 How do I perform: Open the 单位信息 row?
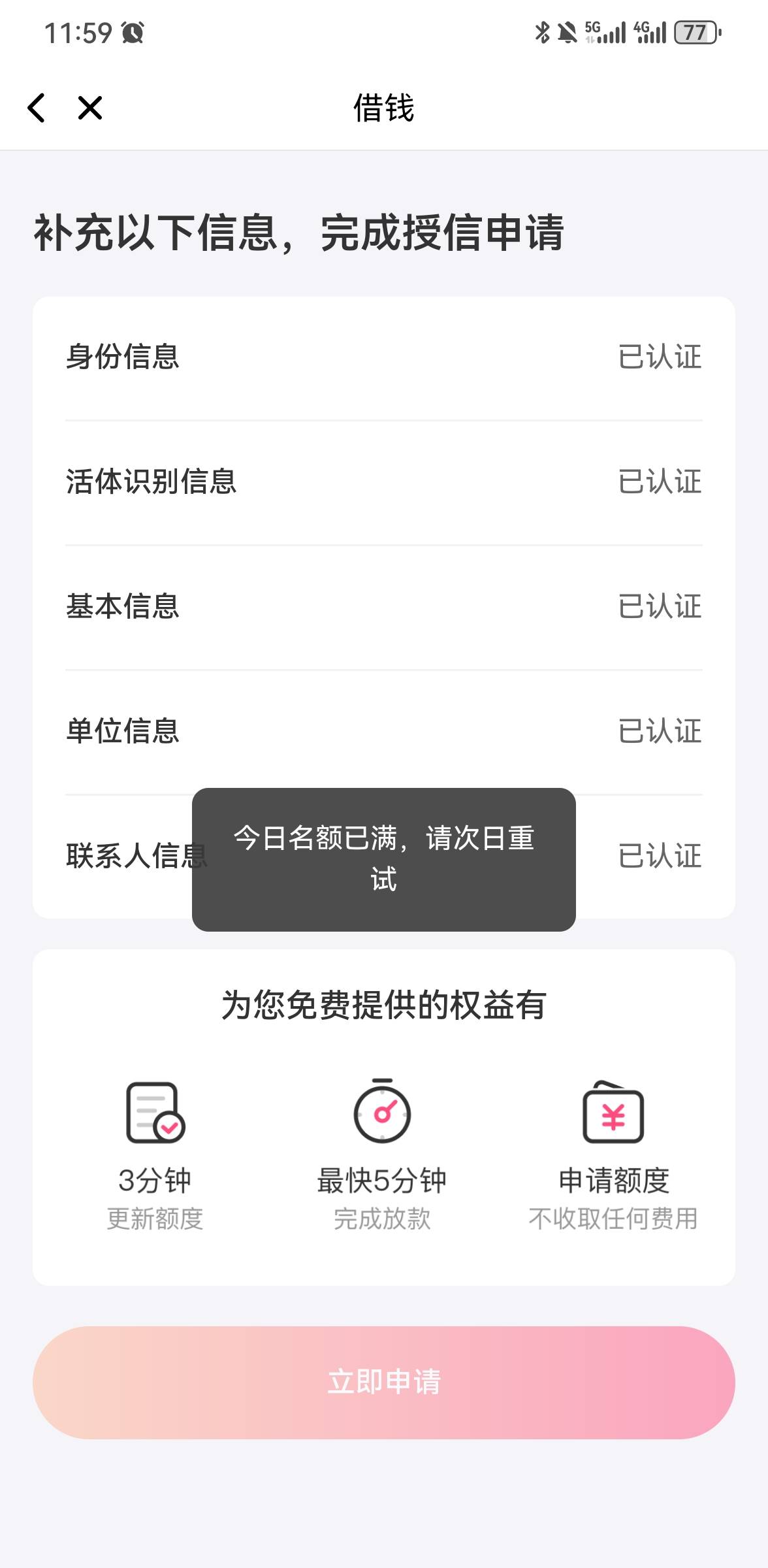click(x=384, y=732)
